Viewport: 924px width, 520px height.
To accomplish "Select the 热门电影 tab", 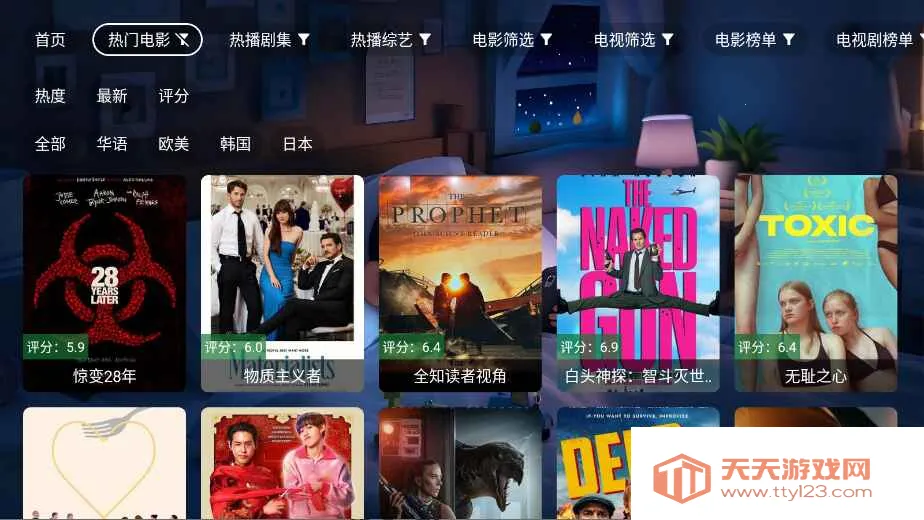I will tap(147, 40).
